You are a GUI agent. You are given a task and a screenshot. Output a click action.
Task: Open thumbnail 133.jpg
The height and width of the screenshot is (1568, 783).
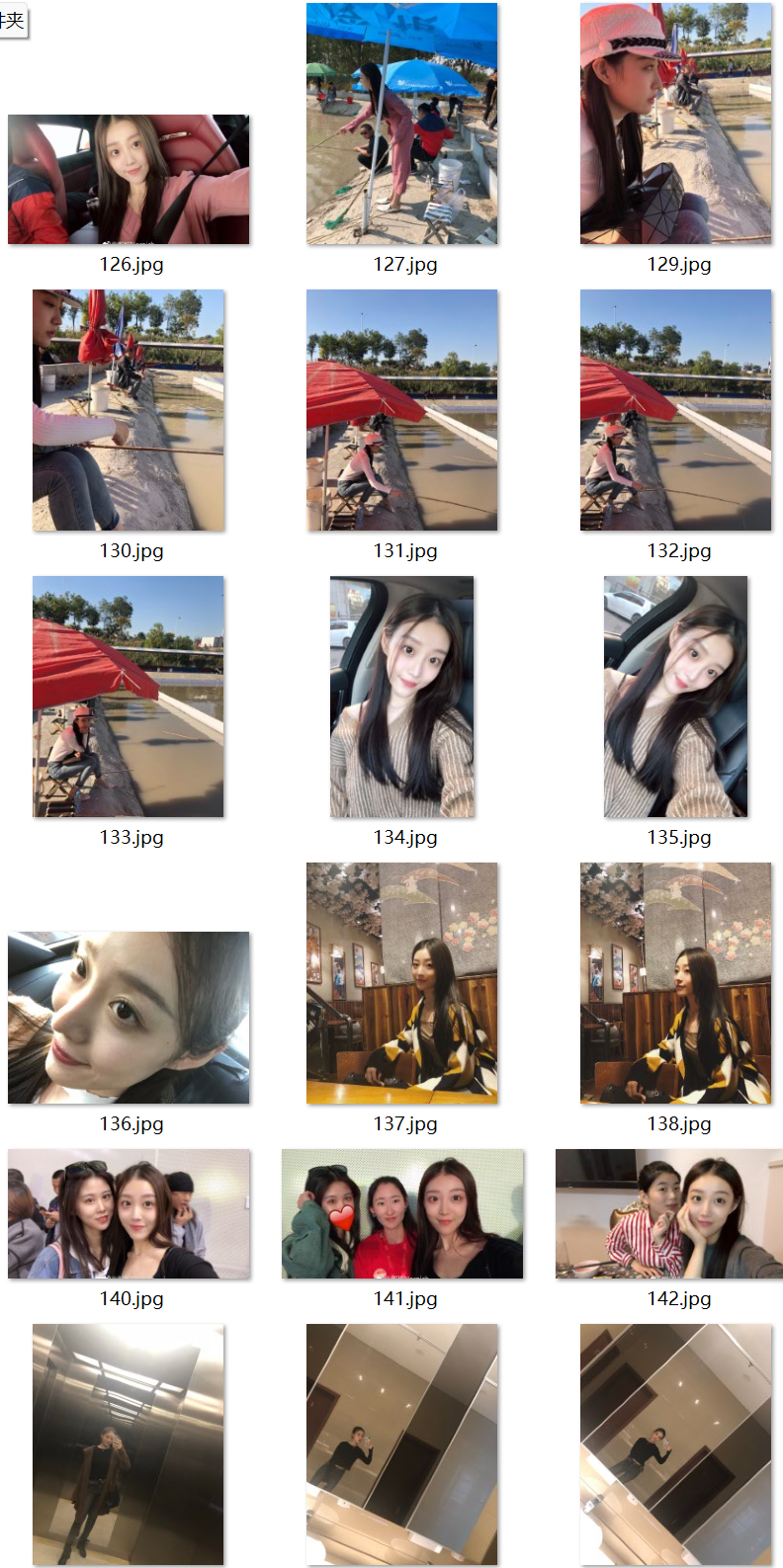pyautogui.click(x=129, y=697)
